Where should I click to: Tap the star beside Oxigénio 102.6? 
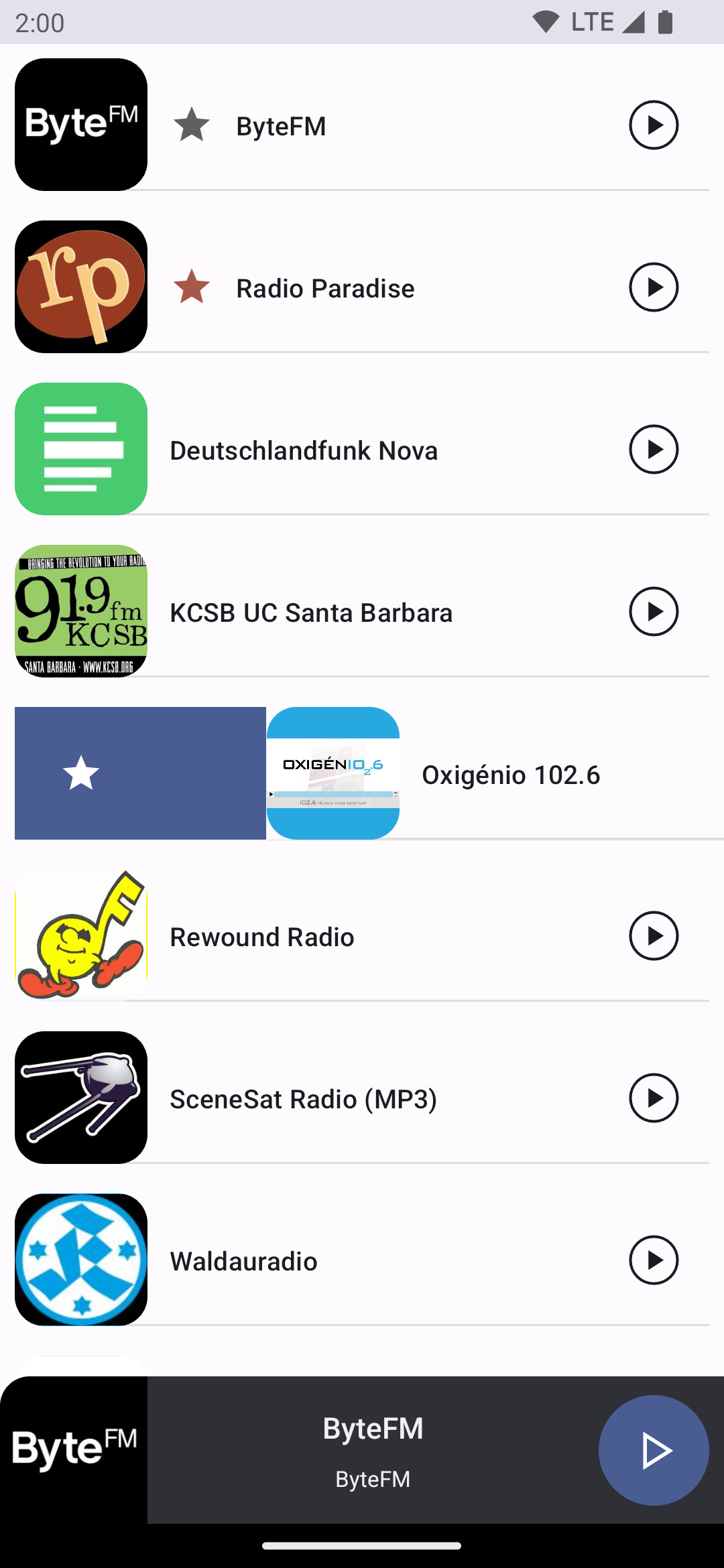(x=81, y=773)
